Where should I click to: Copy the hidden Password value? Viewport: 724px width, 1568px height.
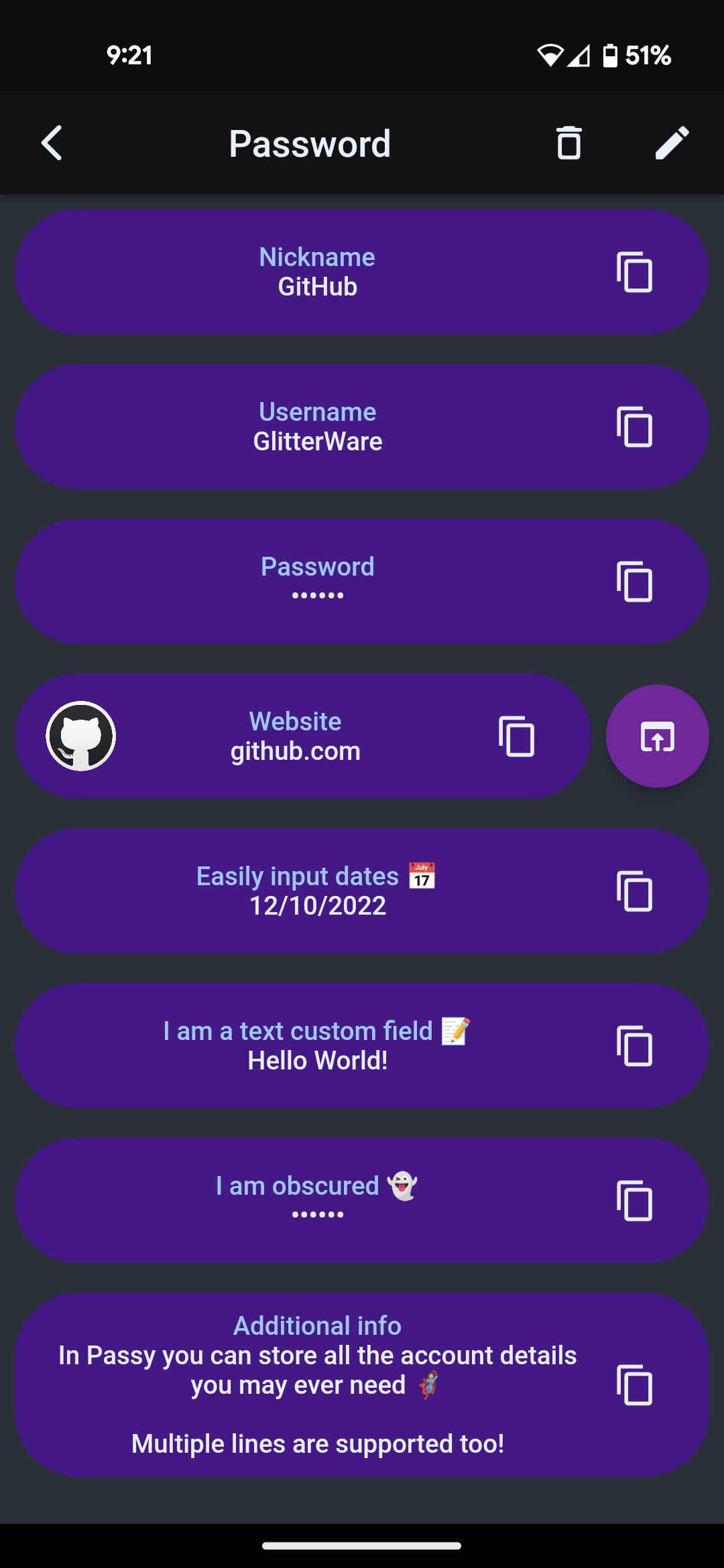[x=634, y=582]
